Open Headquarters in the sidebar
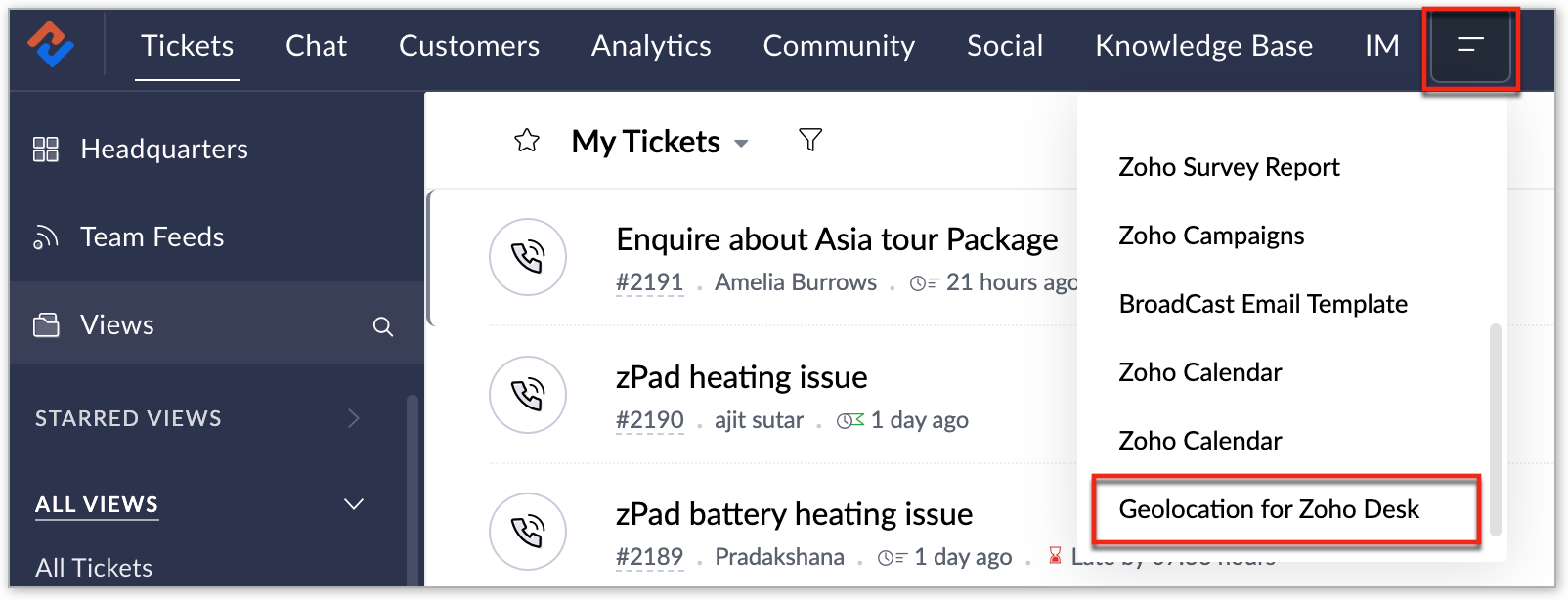 coord(164,149)
